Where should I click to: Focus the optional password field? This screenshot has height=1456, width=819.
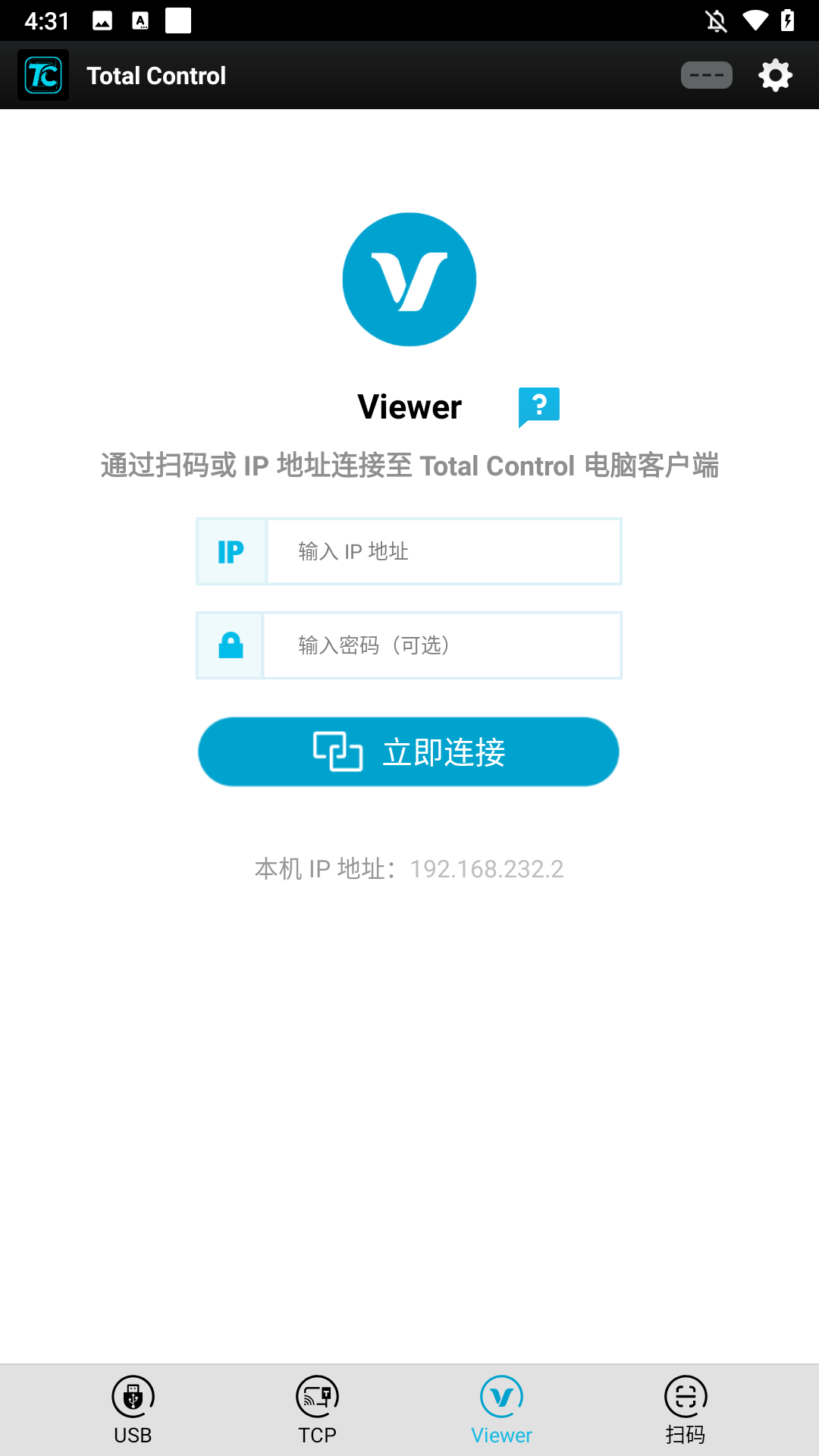tap(442, 645)
